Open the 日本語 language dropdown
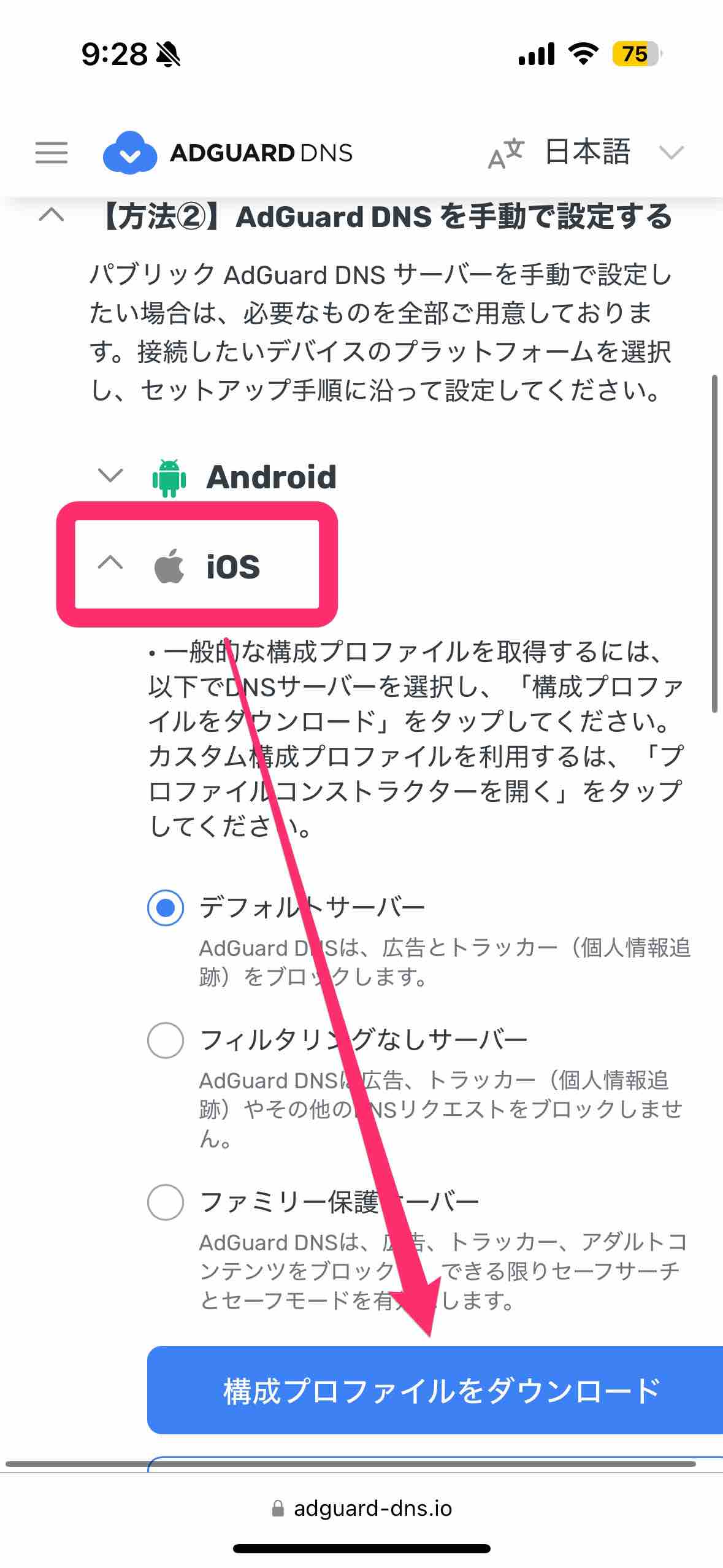This screenshot has width=723, height=1568. click(586, 153)
